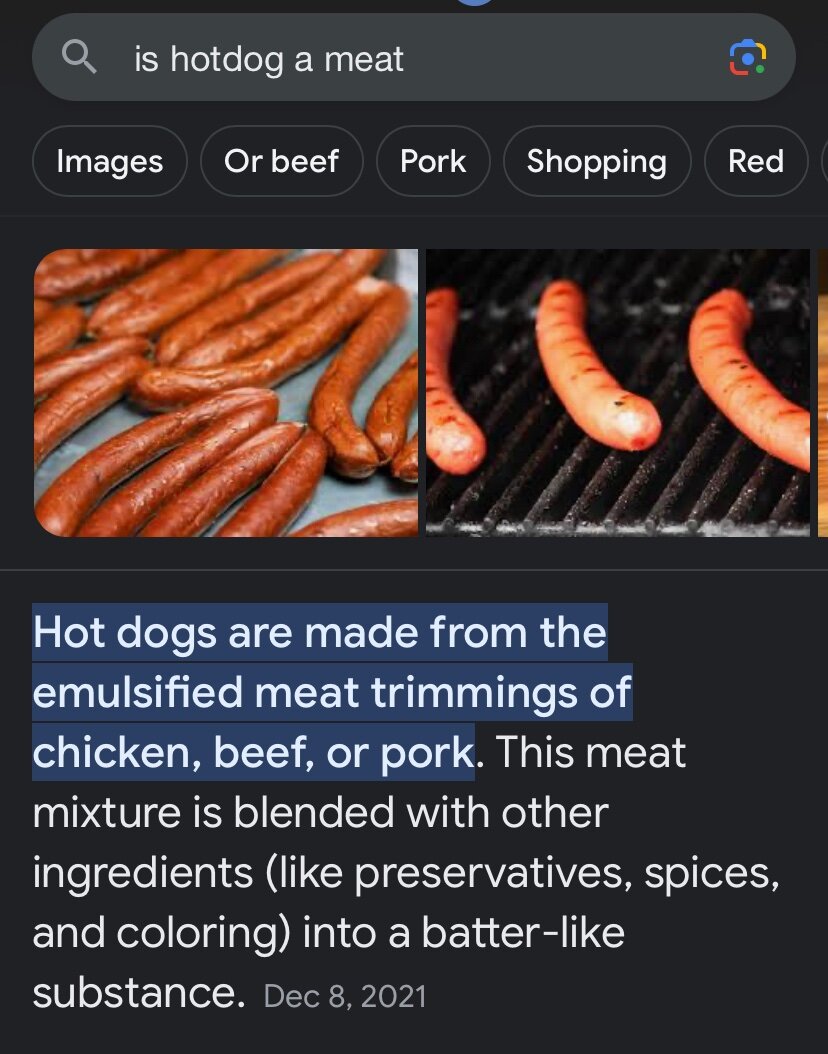This screenshot has width=828, height=1054.
Task: Switch to the Shopping filter
Action: click(596, 161)
